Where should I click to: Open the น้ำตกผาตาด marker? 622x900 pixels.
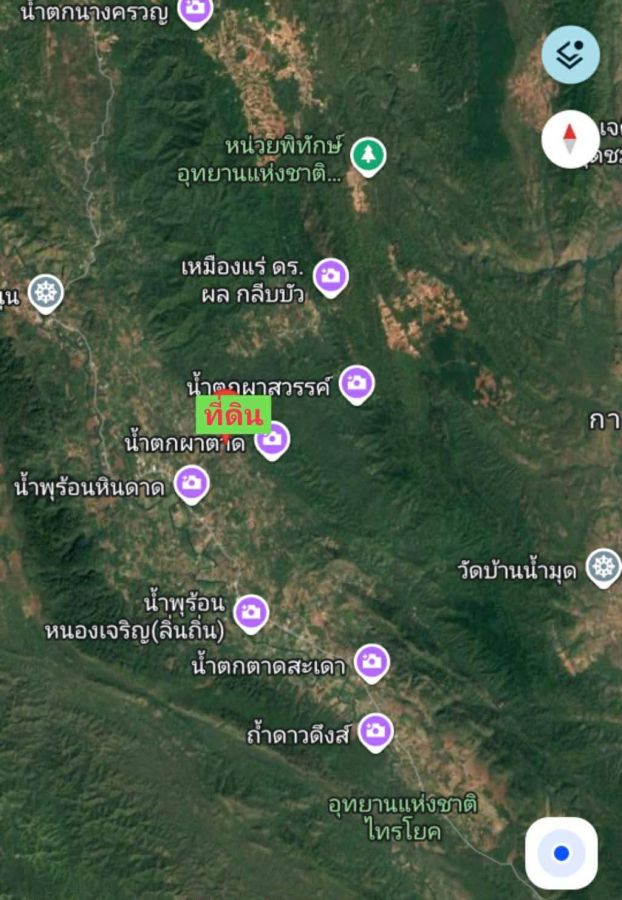(x=272, y=439)
